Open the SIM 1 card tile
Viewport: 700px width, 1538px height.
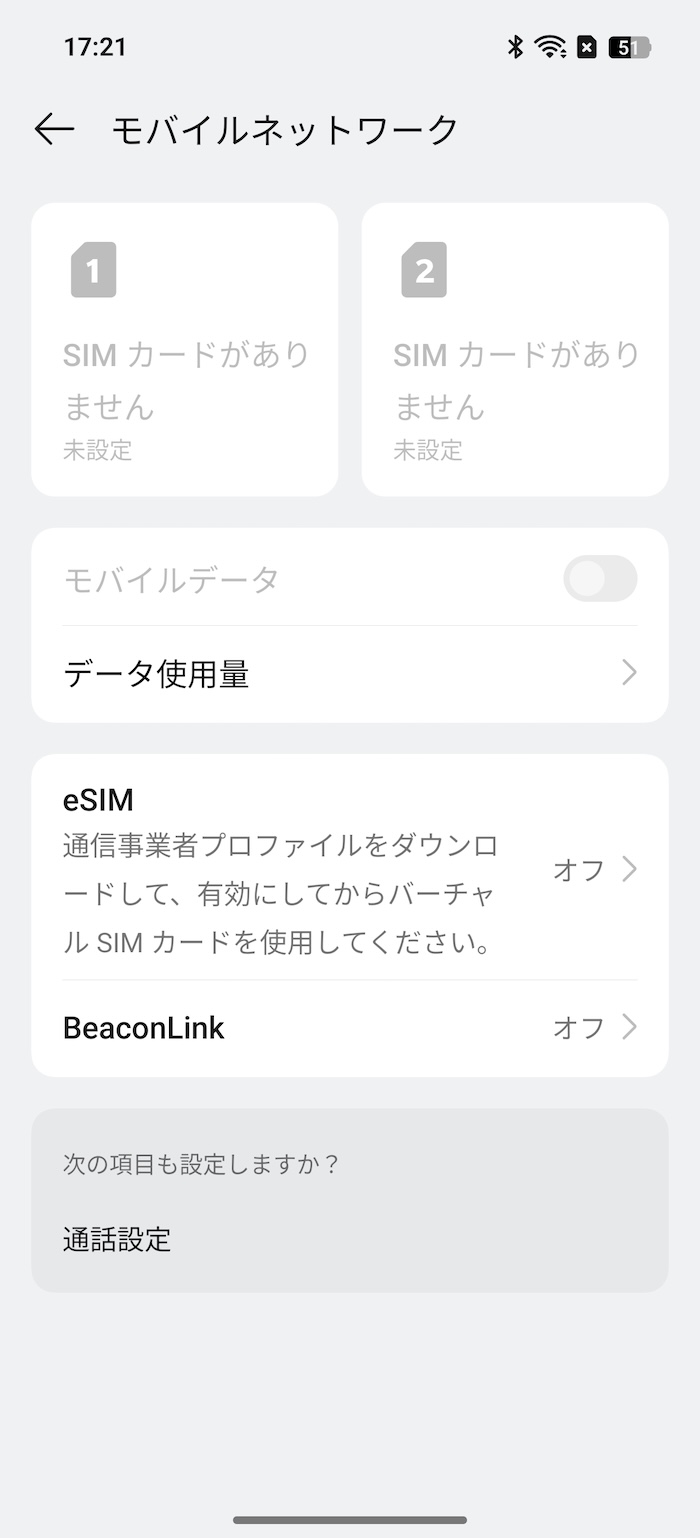[185, 349]
